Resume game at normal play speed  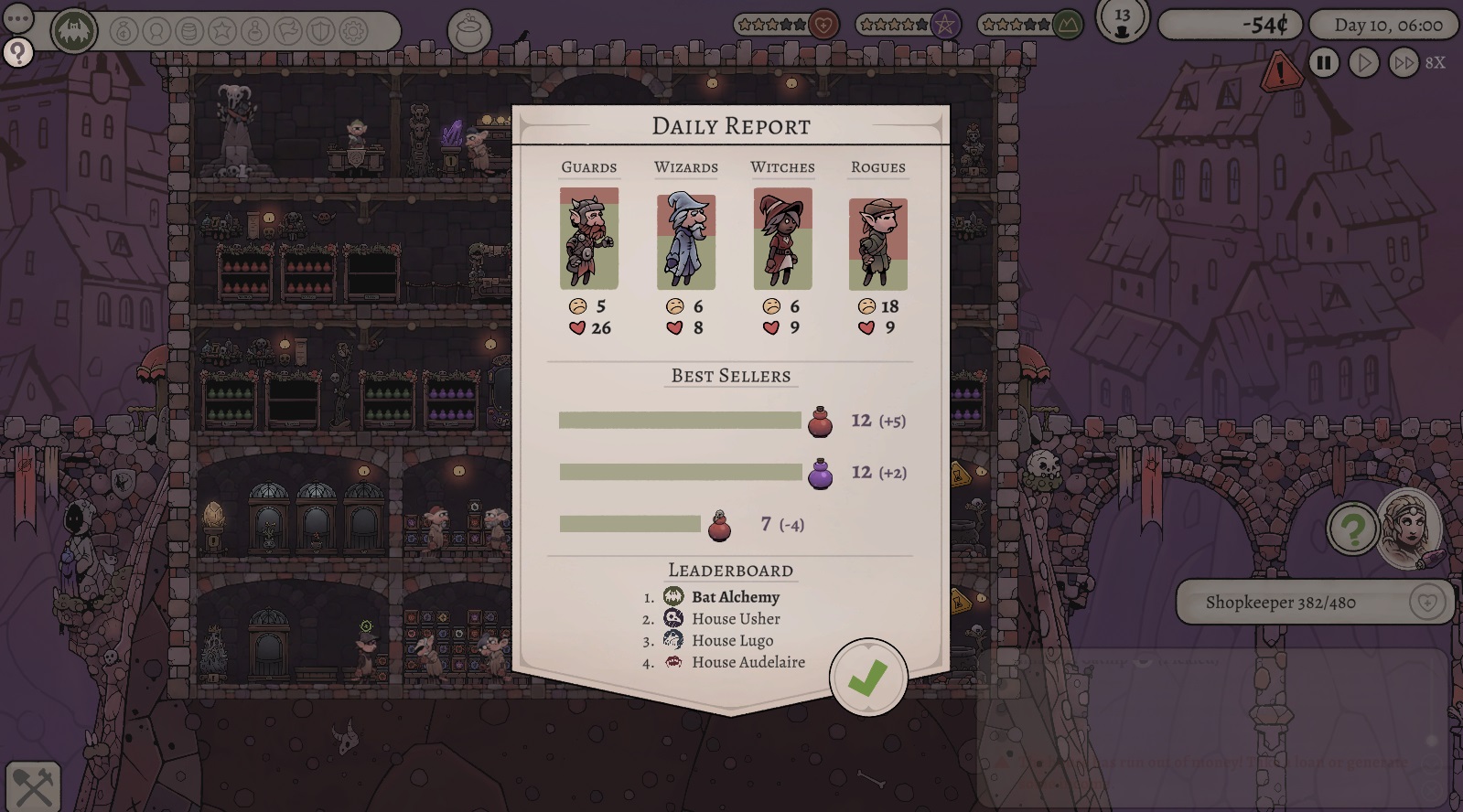[1363, 63]
